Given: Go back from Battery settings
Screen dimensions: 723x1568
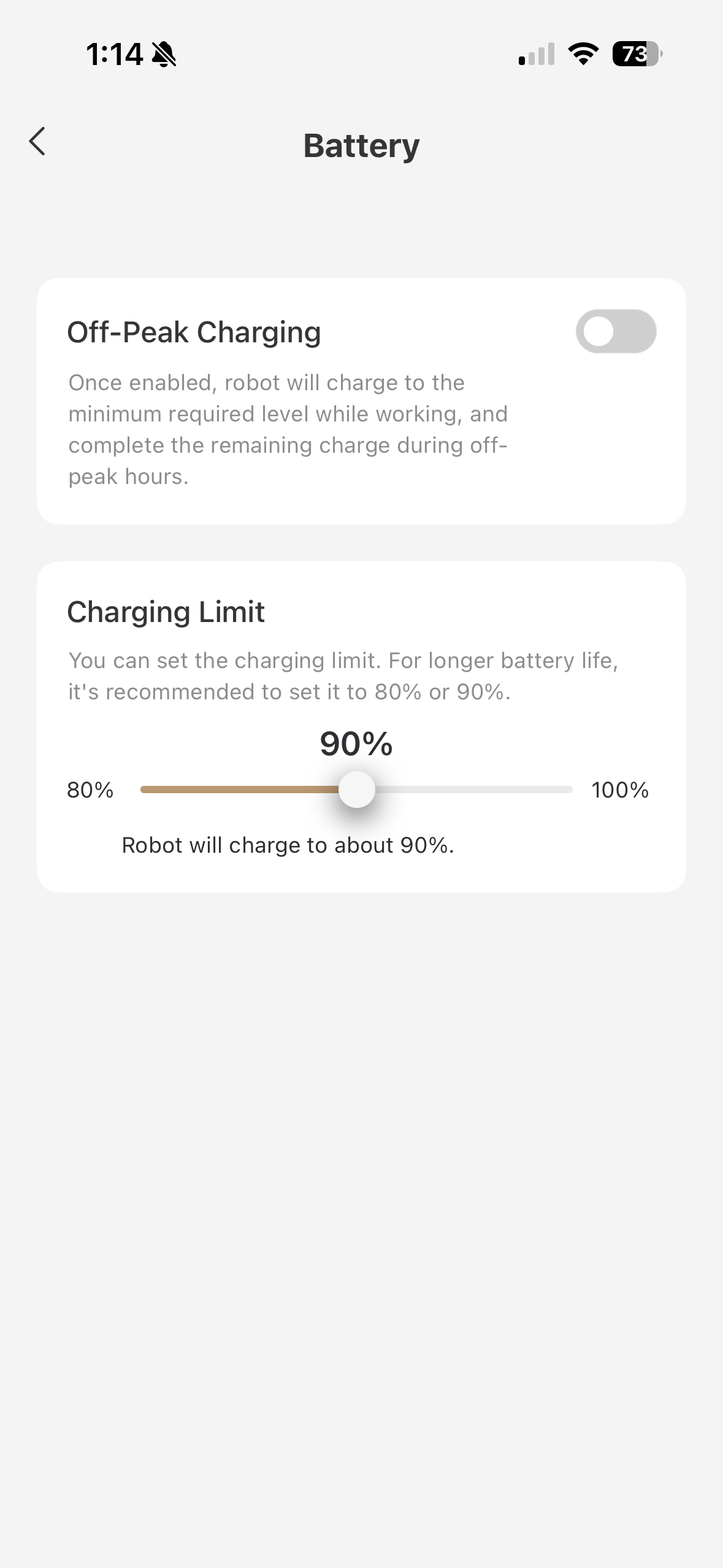Looking at the screenshot, I should point(38,142).
